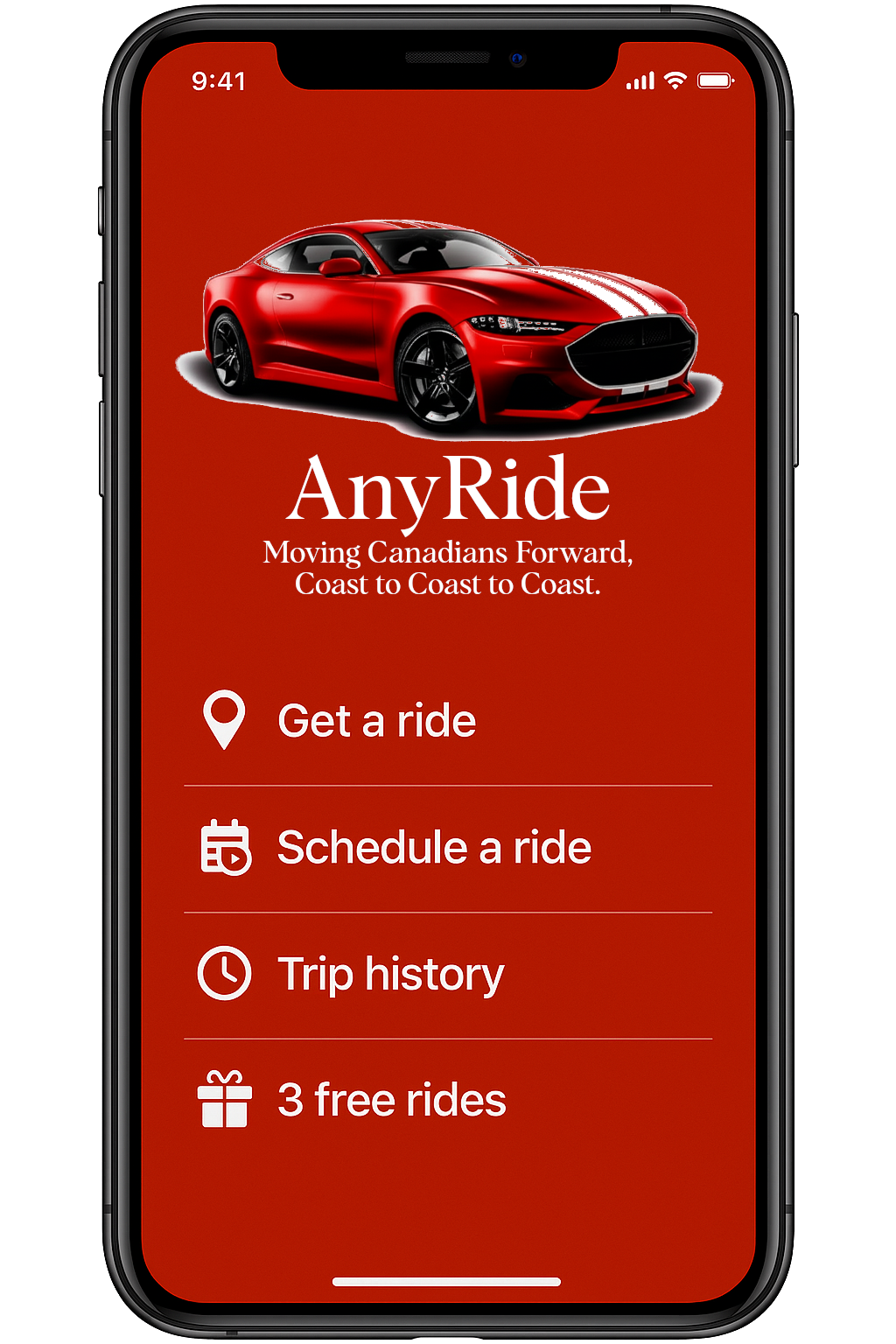
Task: View Trip history
Action: (x=390, y=974)
